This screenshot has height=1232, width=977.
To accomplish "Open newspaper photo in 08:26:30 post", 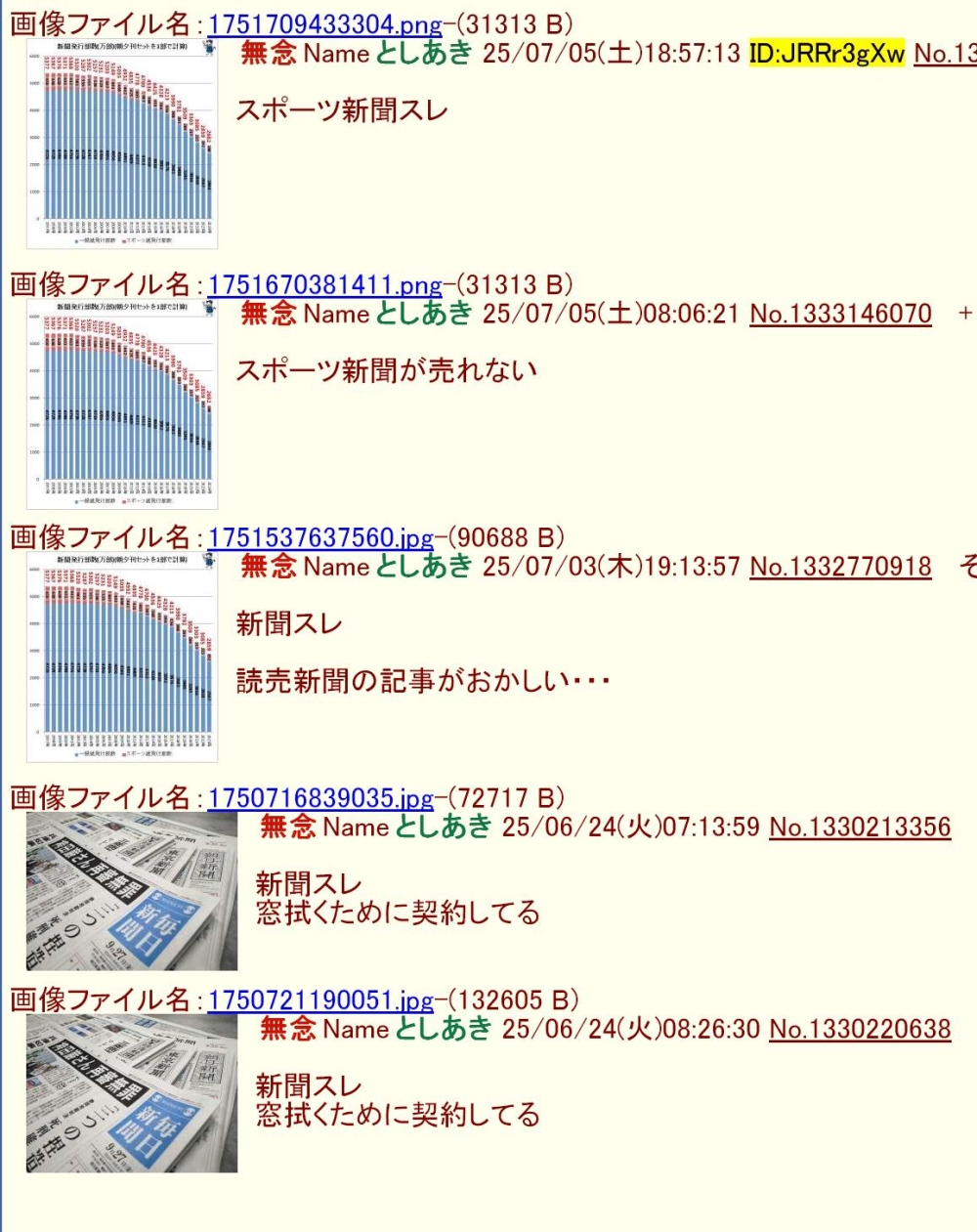I will 132,1093.
